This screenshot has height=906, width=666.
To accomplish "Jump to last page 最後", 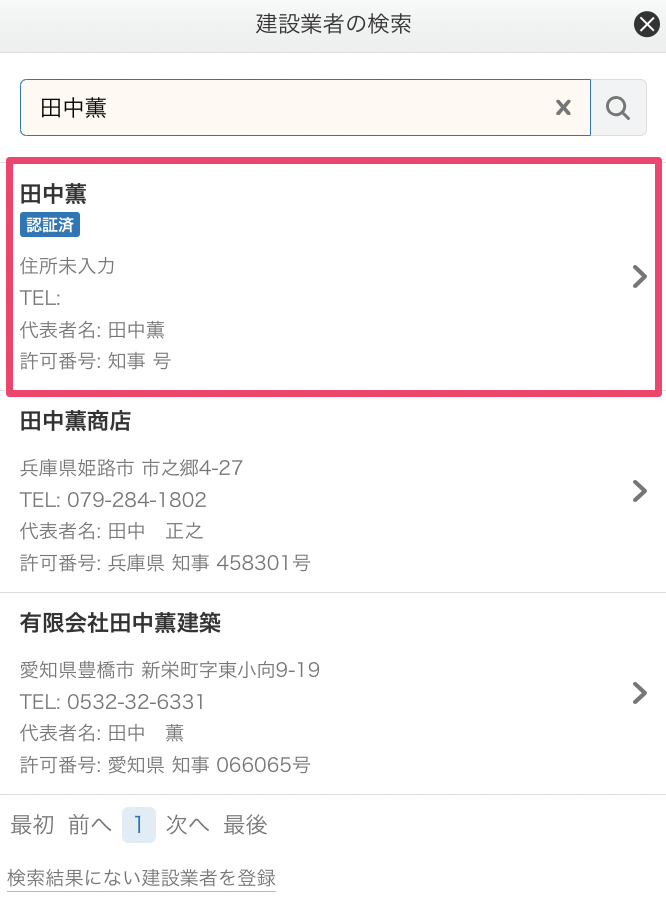I will [245, 825].
